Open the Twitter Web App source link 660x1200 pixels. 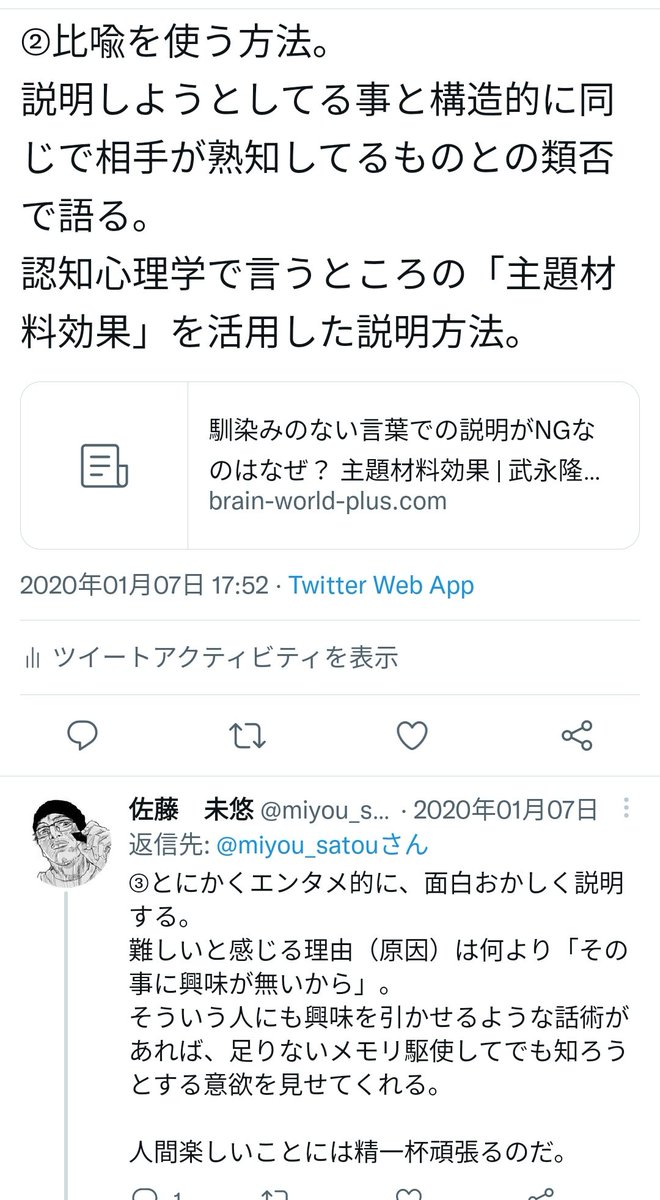[381, 585]
